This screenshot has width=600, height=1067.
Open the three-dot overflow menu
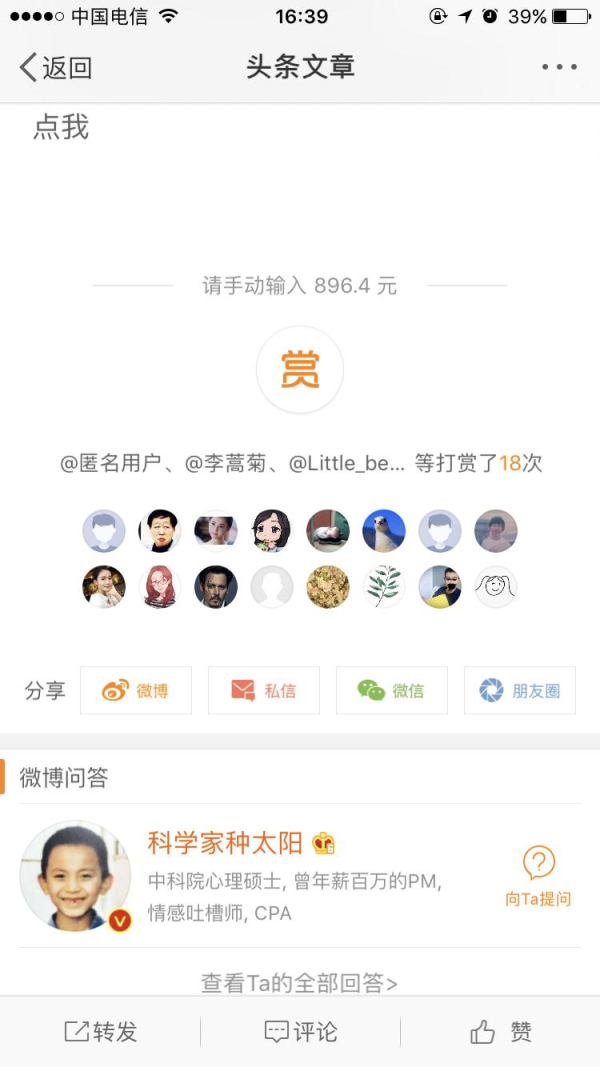558,67
